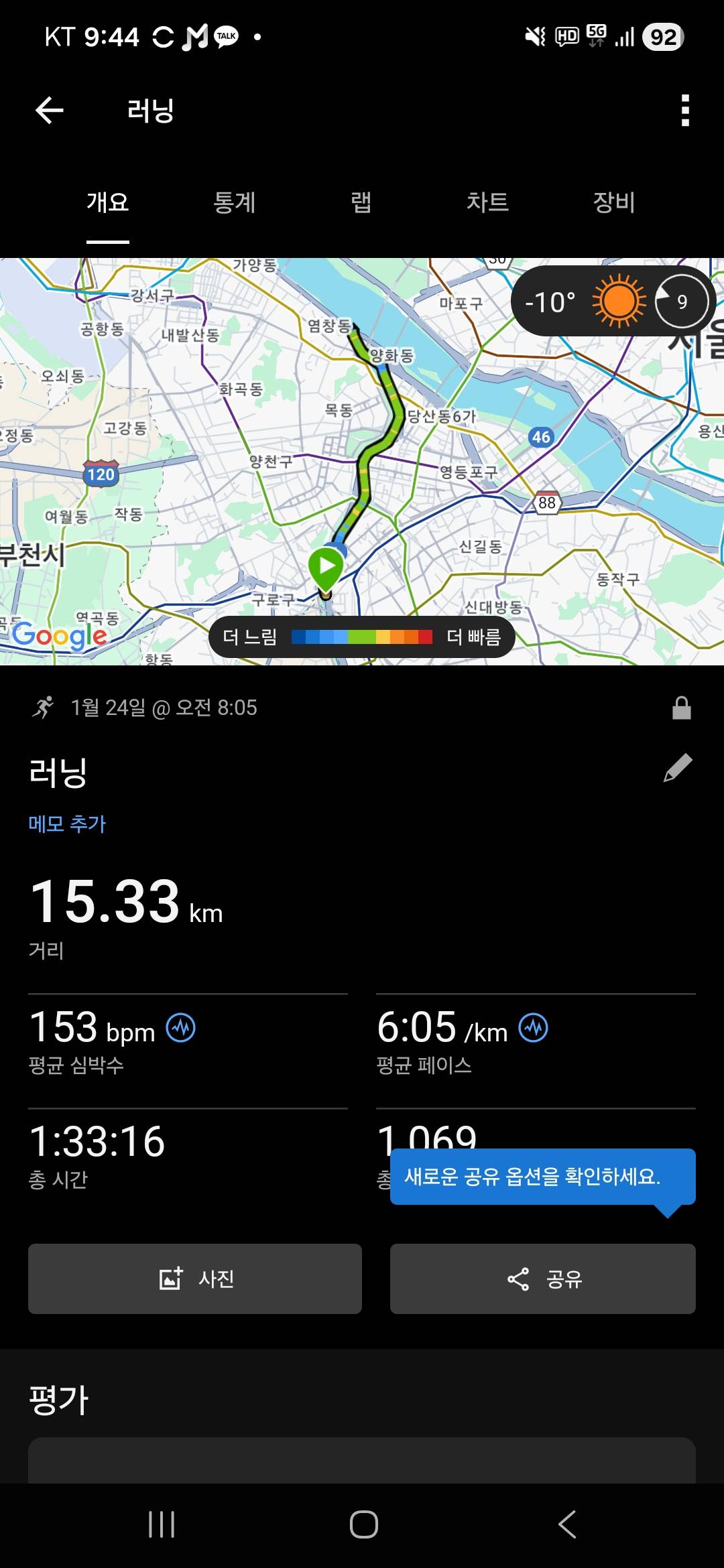Navigate back with the arrow icon
This screenshot has width=724, height=1568.
(x=49, y=110)
